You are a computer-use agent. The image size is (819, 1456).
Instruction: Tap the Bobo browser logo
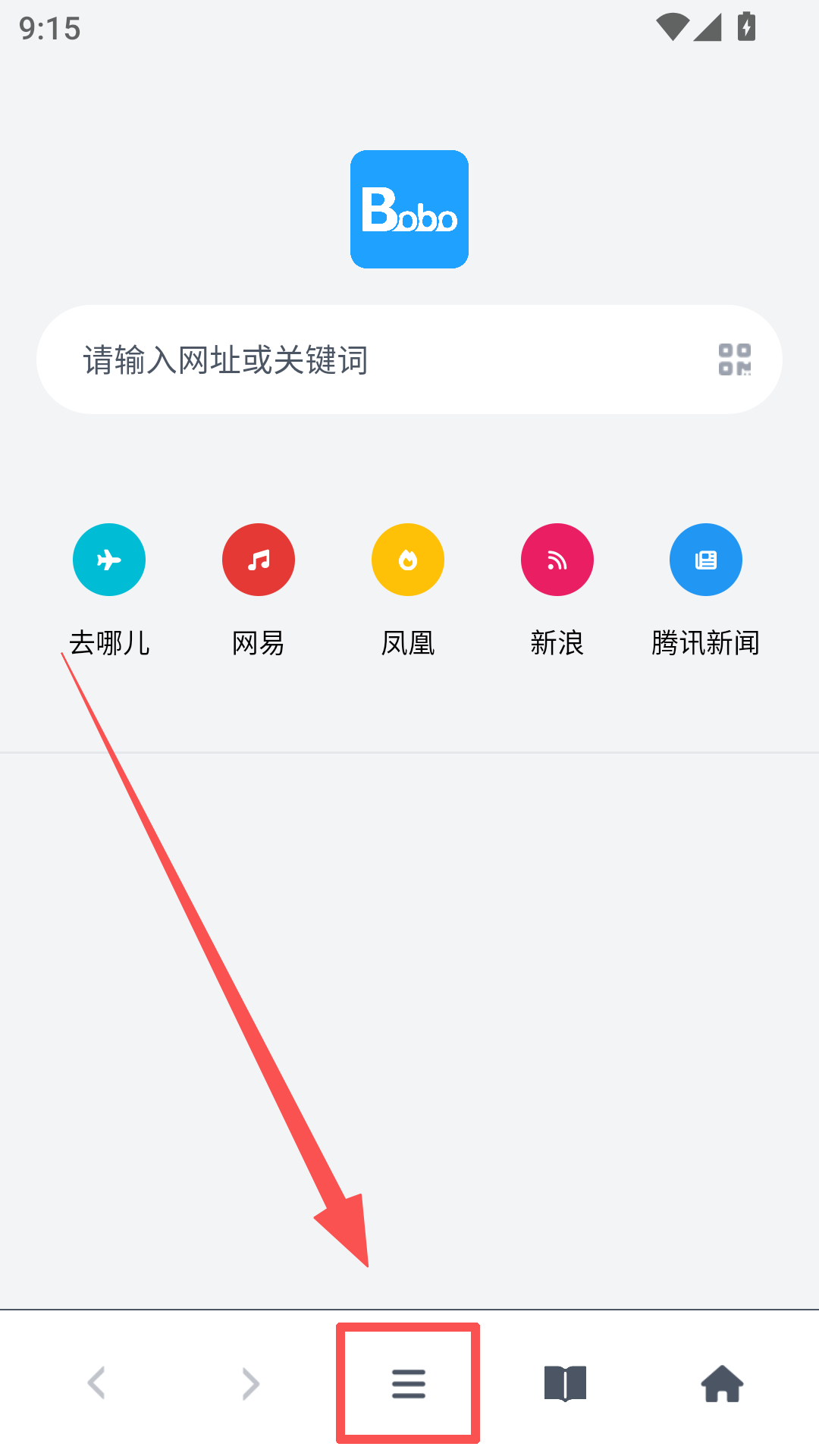409,209
